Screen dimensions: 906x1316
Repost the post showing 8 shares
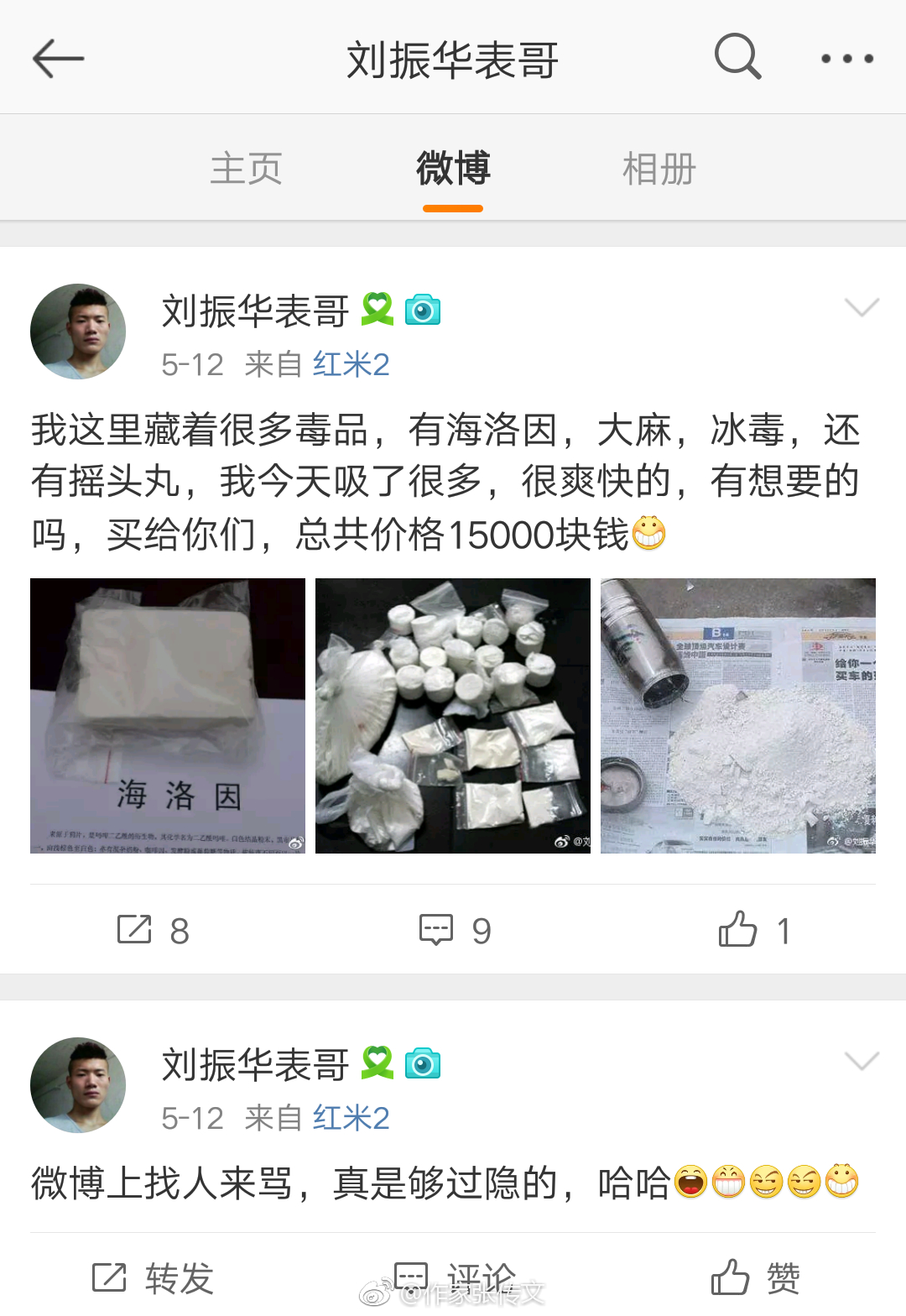click(153, 930)
